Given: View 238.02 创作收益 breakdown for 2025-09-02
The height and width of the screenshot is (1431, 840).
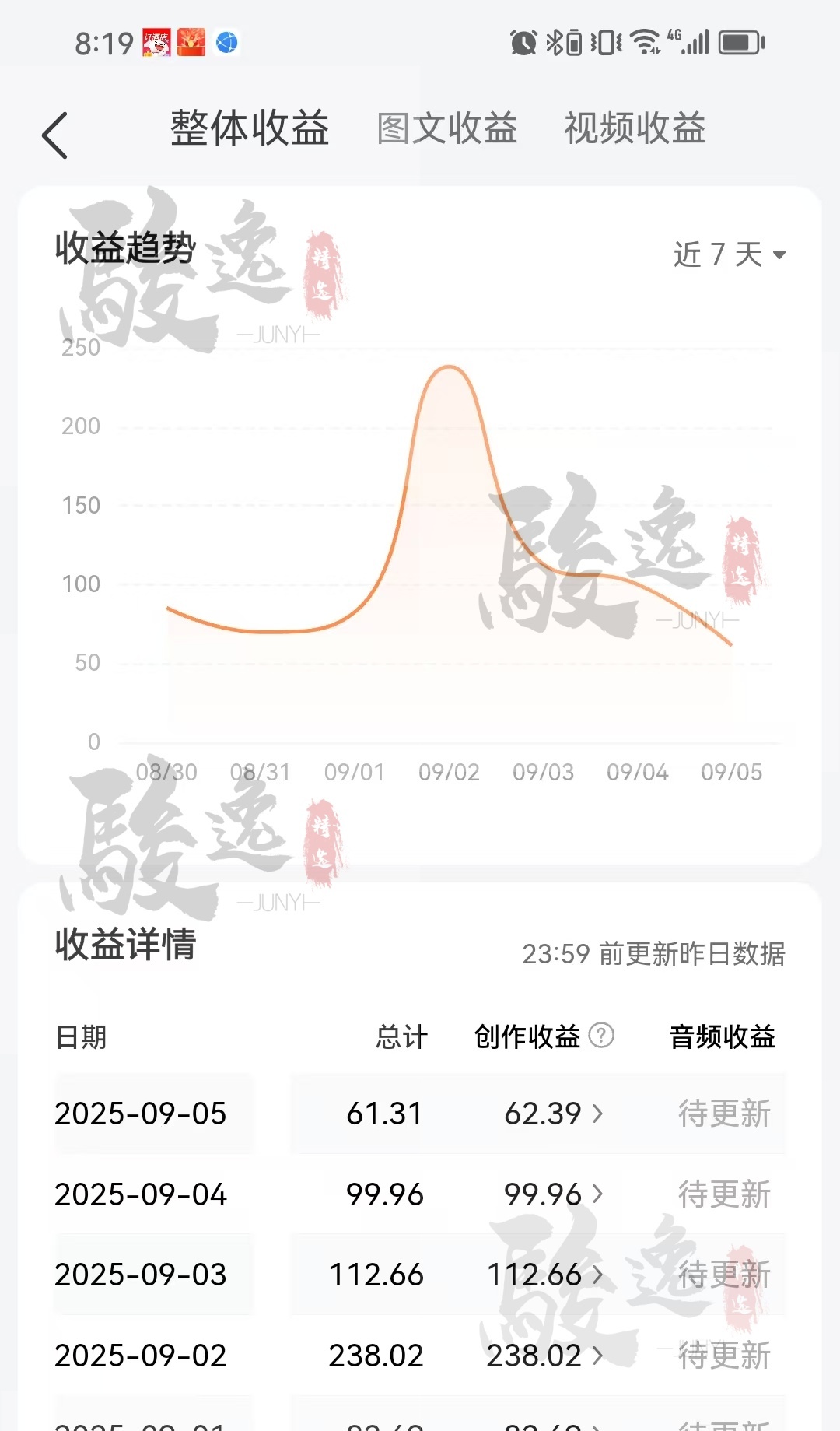Looking at the screenshot, I should pos(545,1356).
